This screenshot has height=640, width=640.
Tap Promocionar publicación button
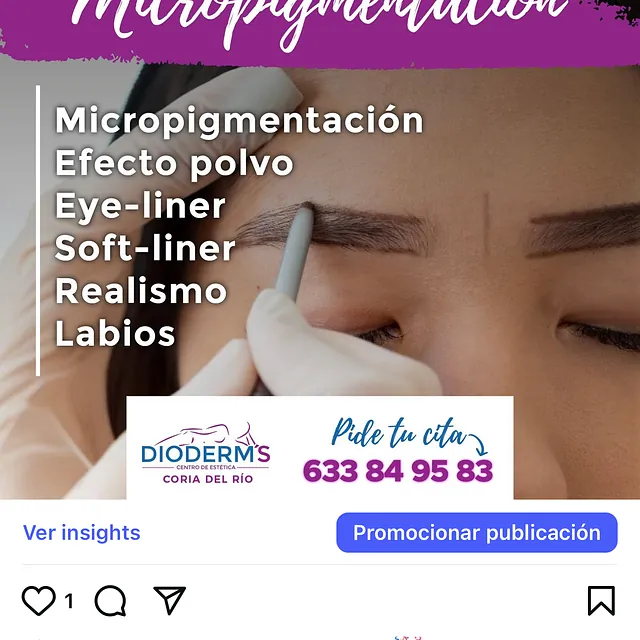click(x=476, y=533)
